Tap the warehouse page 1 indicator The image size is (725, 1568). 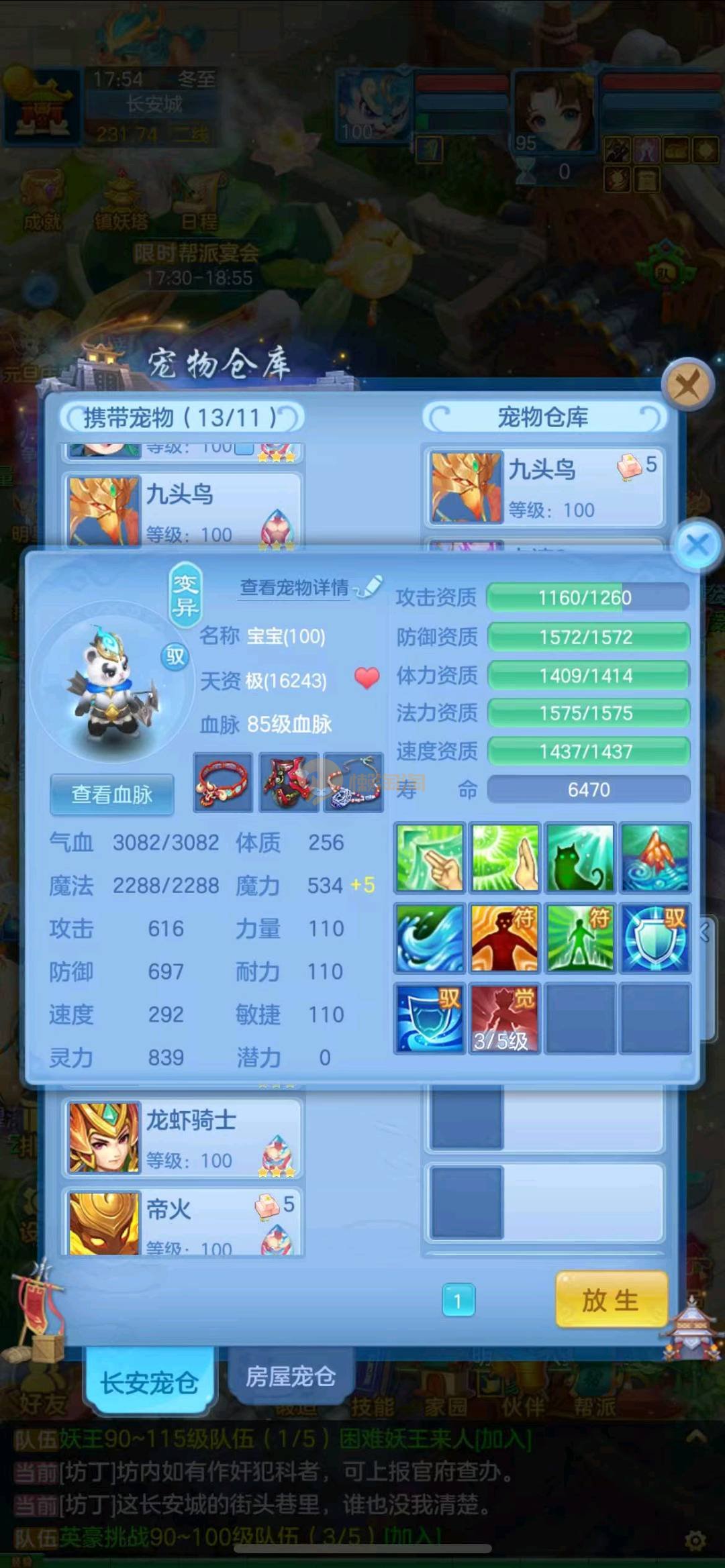458,1301
